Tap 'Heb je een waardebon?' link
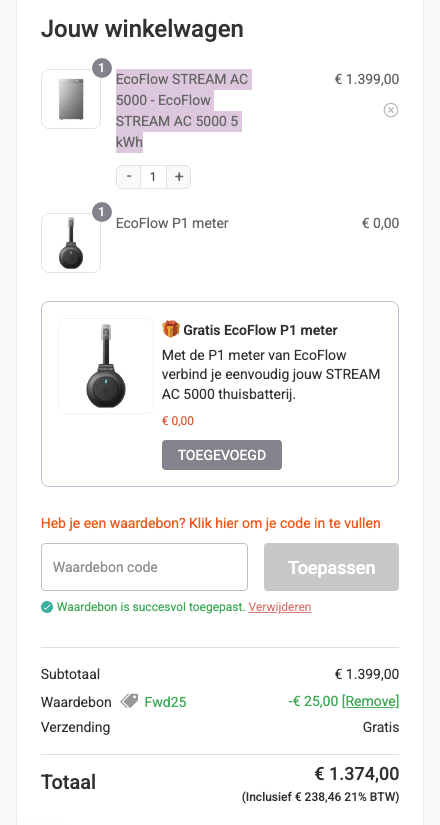Screen dimensions: 440x825 pos(211,524)
